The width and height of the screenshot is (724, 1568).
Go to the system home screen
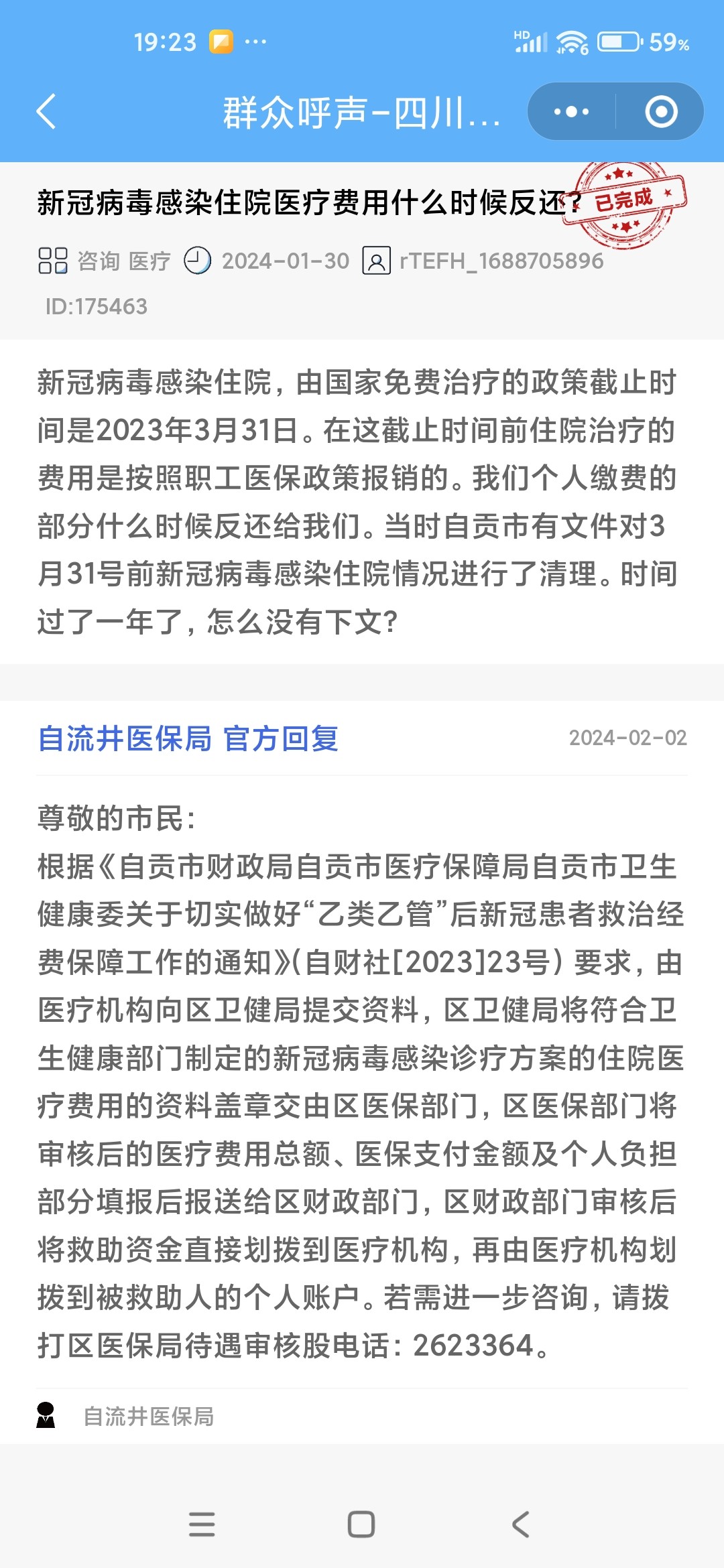pos(361,1524)
